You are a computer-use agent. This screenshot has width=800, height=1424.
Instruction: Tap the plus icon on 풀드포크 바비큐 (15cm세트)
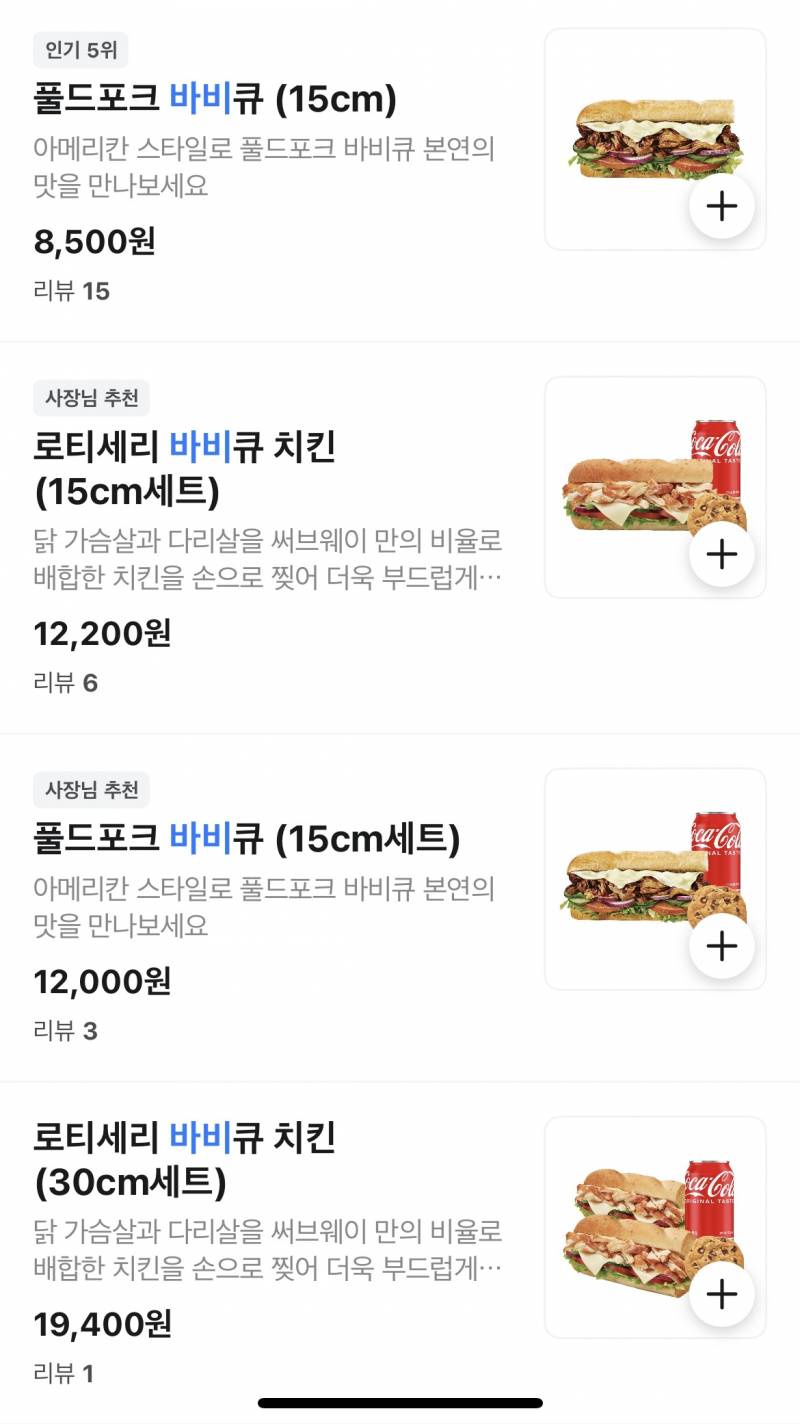(722, 945)
